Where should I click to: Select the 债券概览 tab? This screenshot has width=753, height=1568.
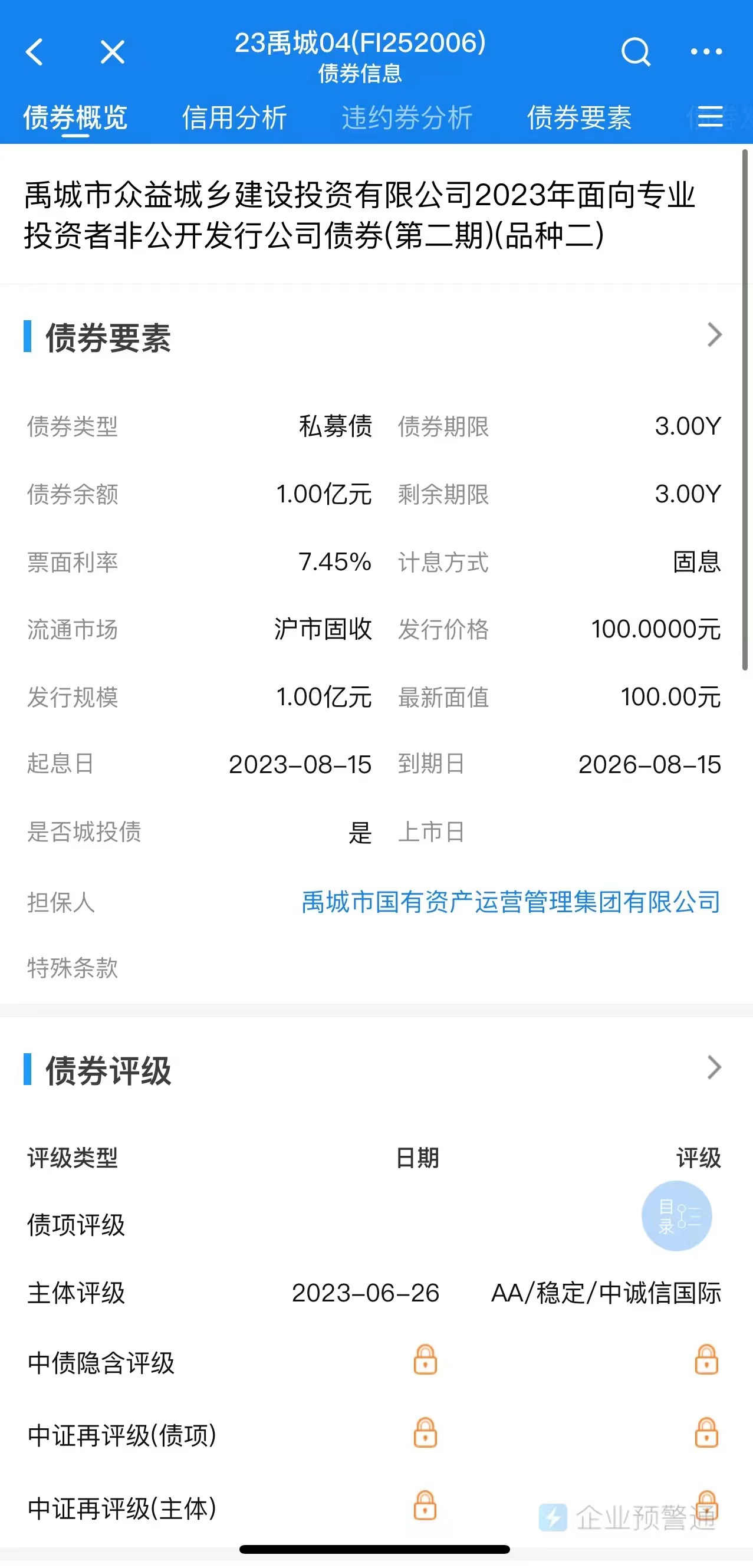[75, 117]
